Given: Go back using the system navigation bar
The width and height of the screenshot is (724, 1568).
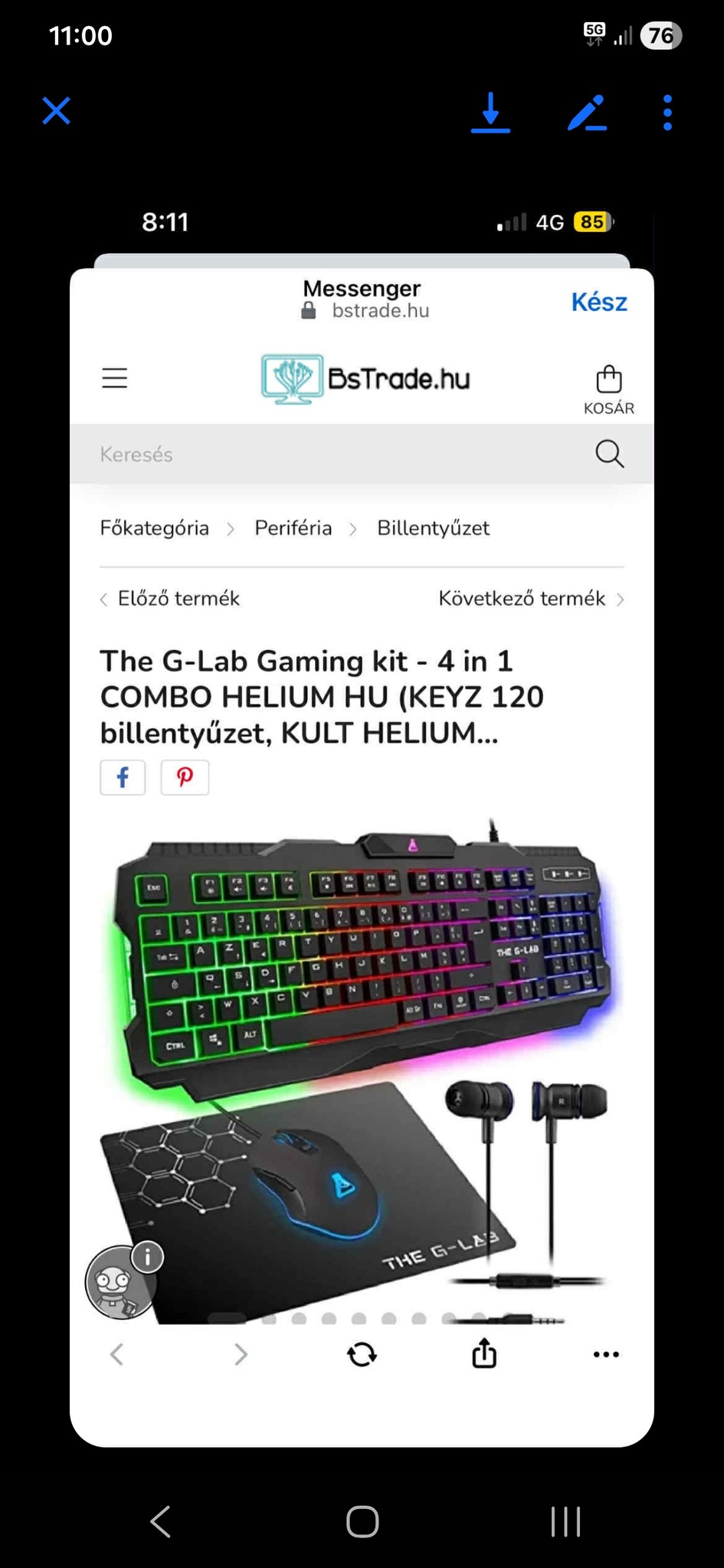Looking at the screenshot, I should point(161,1521).
